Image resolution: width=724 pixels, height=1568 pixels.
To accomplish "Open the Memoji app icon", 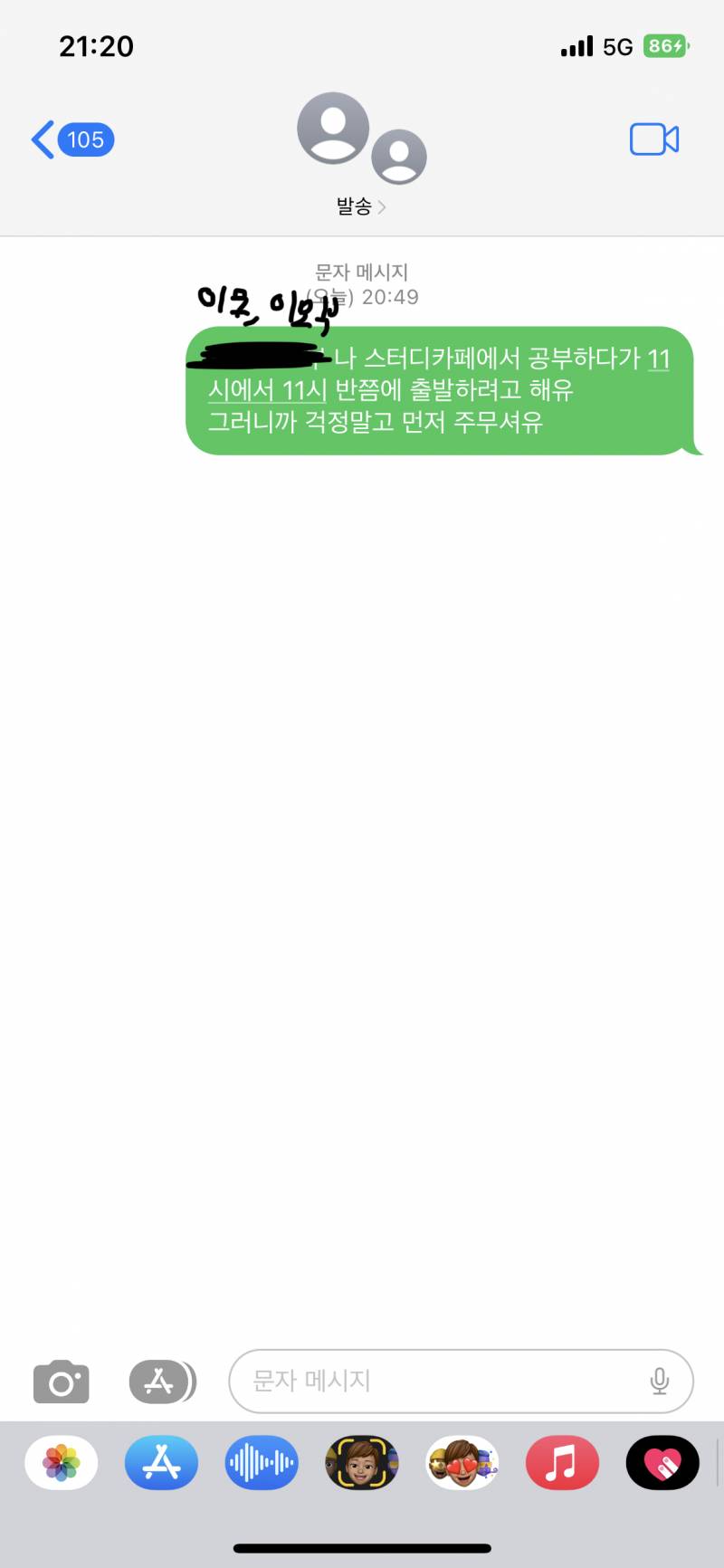I will (361, 1462).
